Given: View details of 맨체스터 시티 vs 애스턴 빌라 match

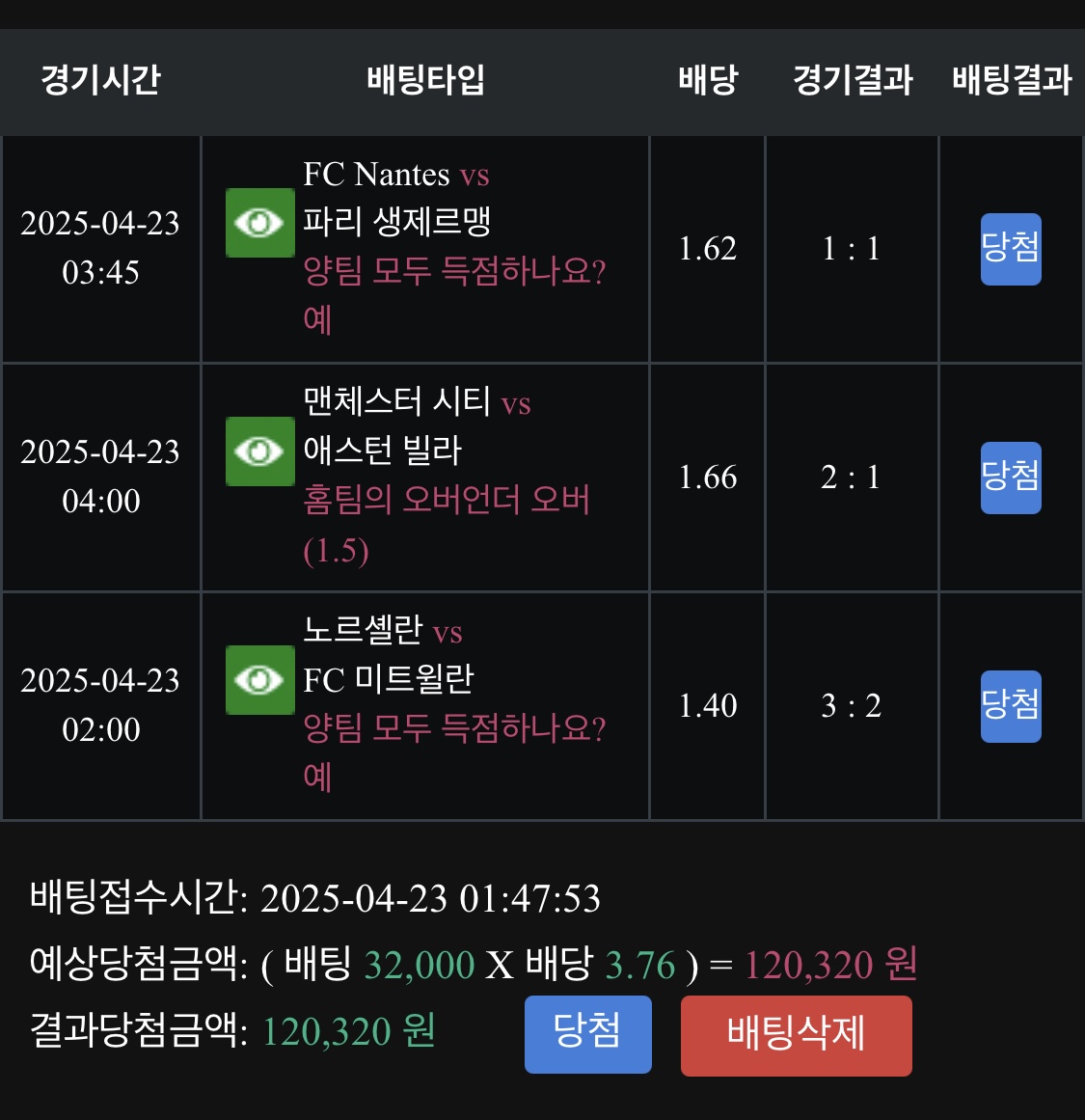Looking at the screenshot, I should pos(259,451).
